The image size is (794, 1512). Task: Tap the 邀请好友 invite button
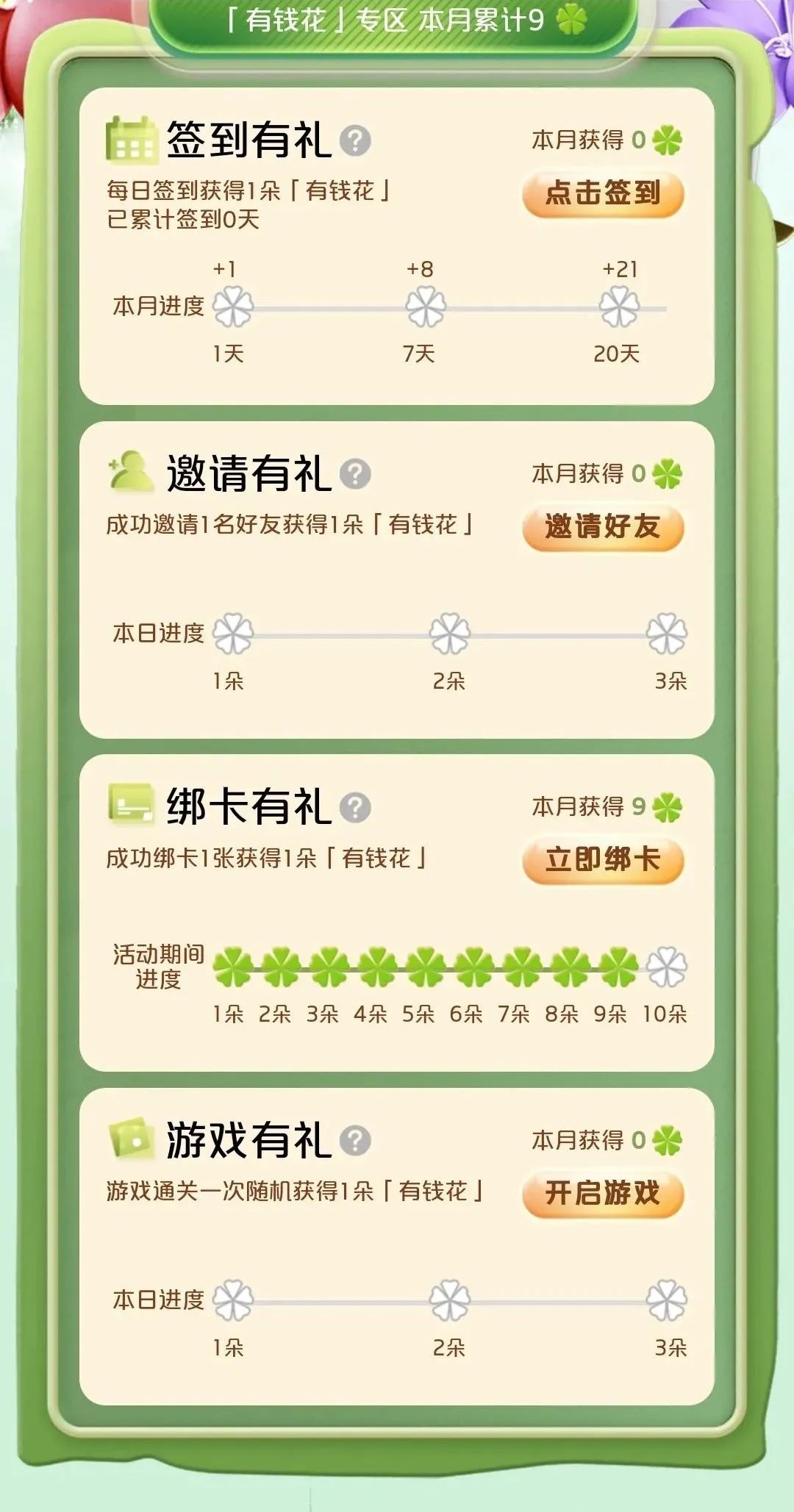click(603, 527)
